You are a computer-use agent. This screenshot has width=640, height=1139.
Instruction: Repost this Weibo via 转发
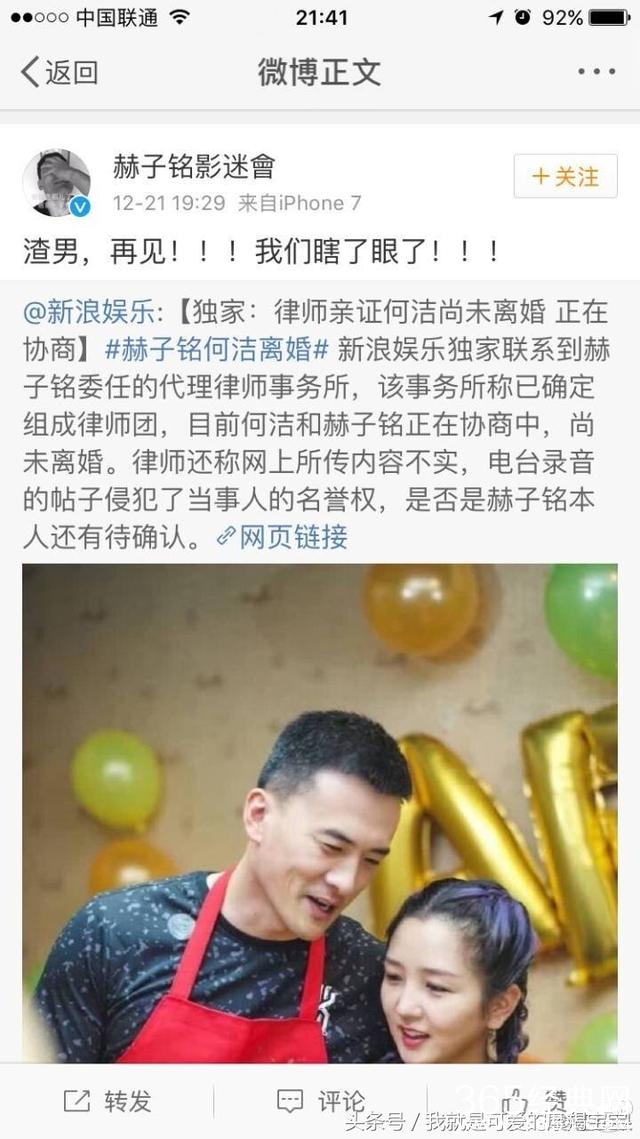coord(108,1102)
